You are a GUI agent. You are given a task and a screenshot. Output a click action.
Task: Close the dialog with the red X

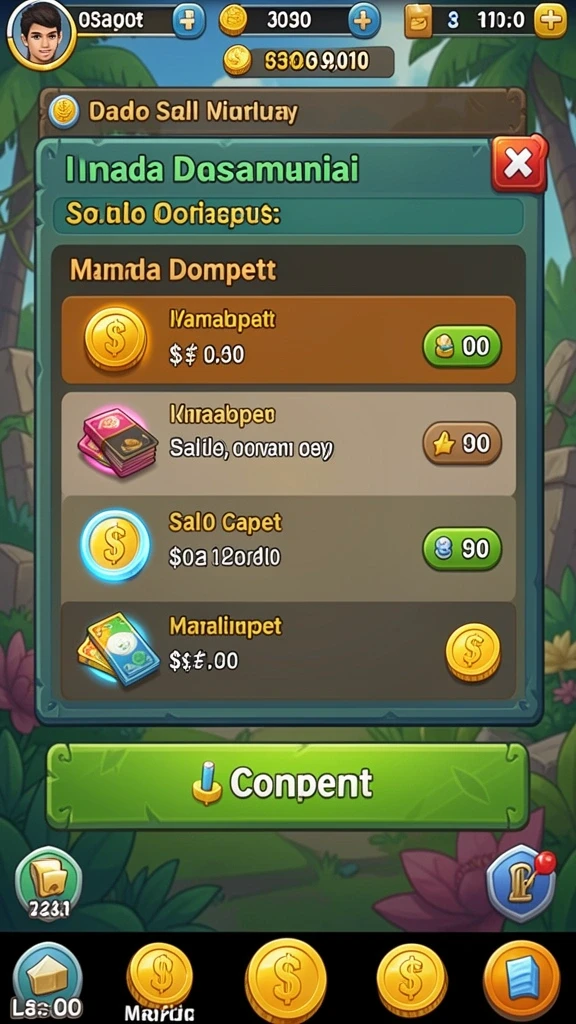pos(519,164)
